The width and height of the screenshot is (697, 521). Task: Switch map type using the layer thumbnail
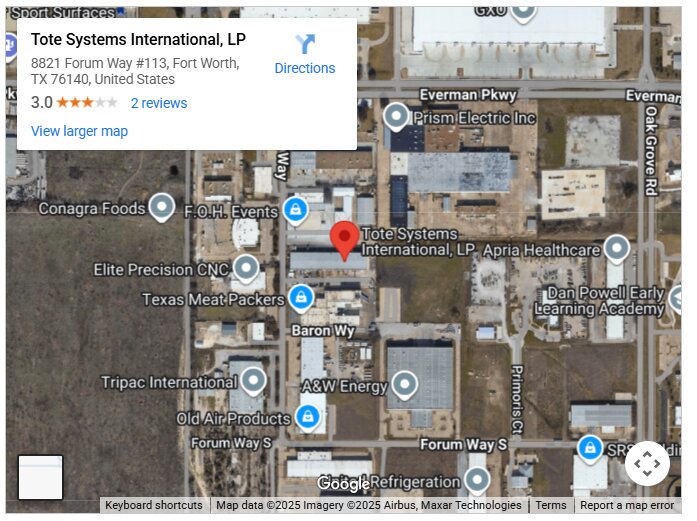[x=41, y=477]
